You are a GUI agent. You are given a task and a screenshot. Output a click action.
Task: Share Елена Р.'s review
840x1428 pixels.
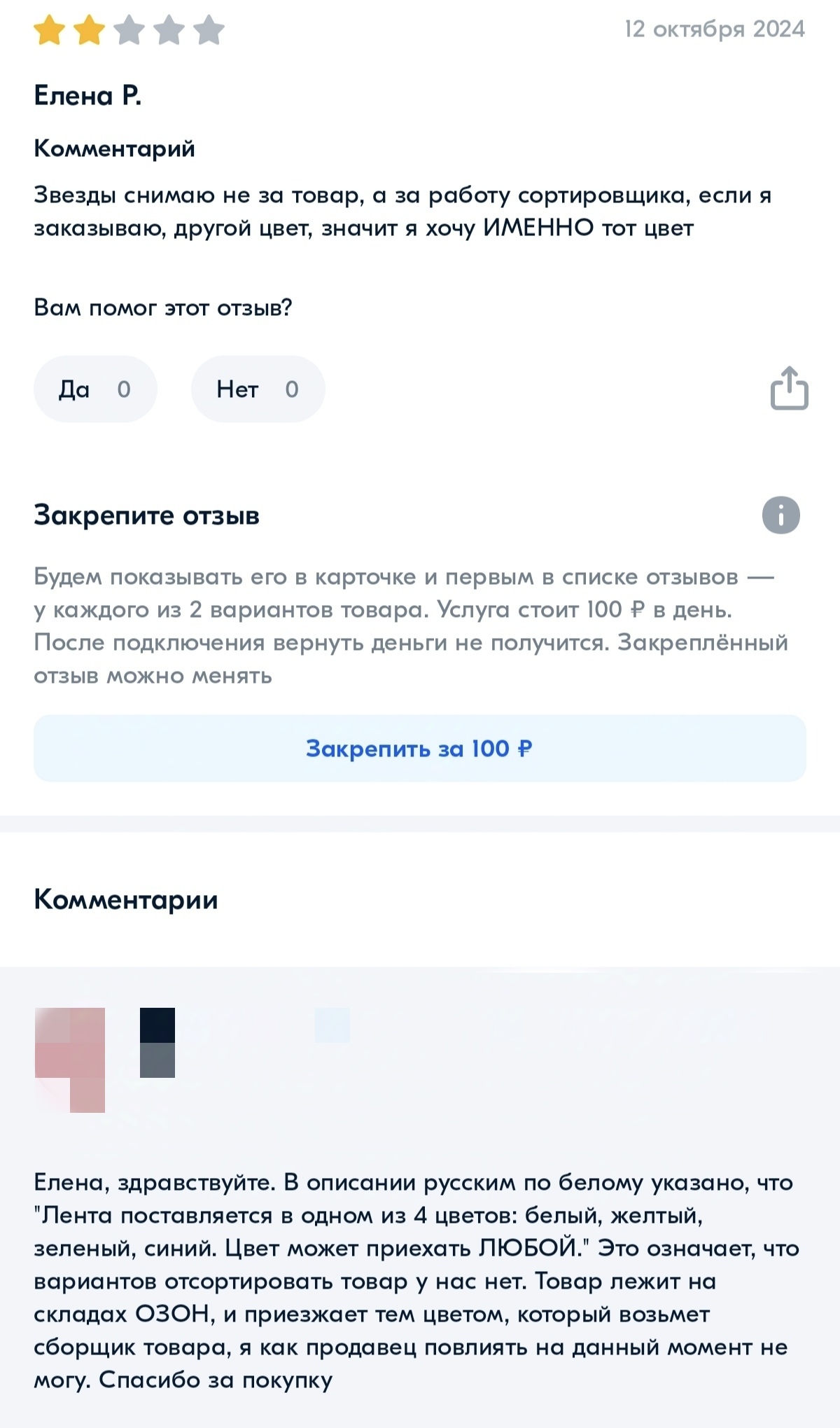(x=789, y=388)
